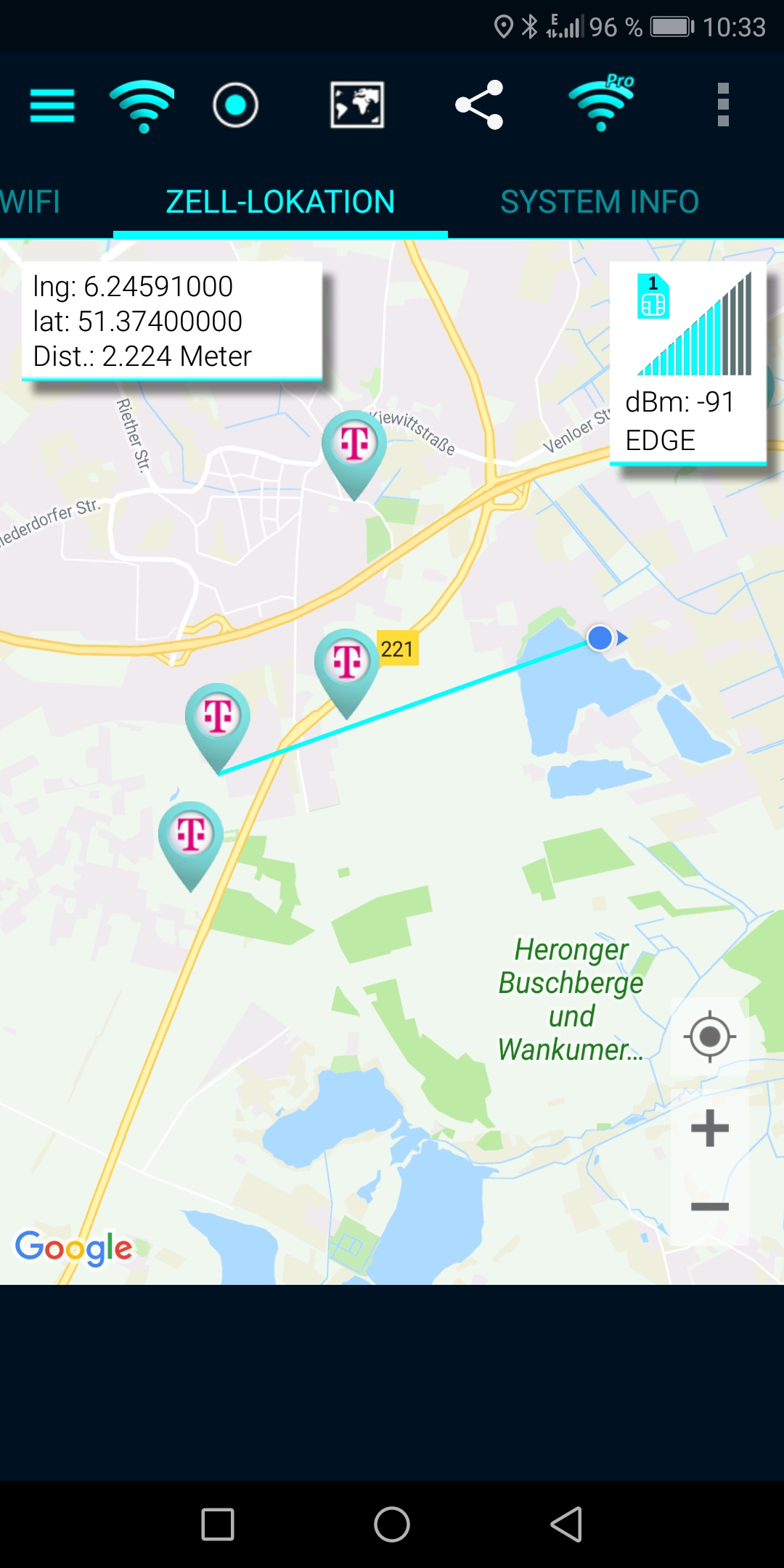Select the ZELL-LOKATION tab
784x1568 pixels.
[x=280, y=202]
